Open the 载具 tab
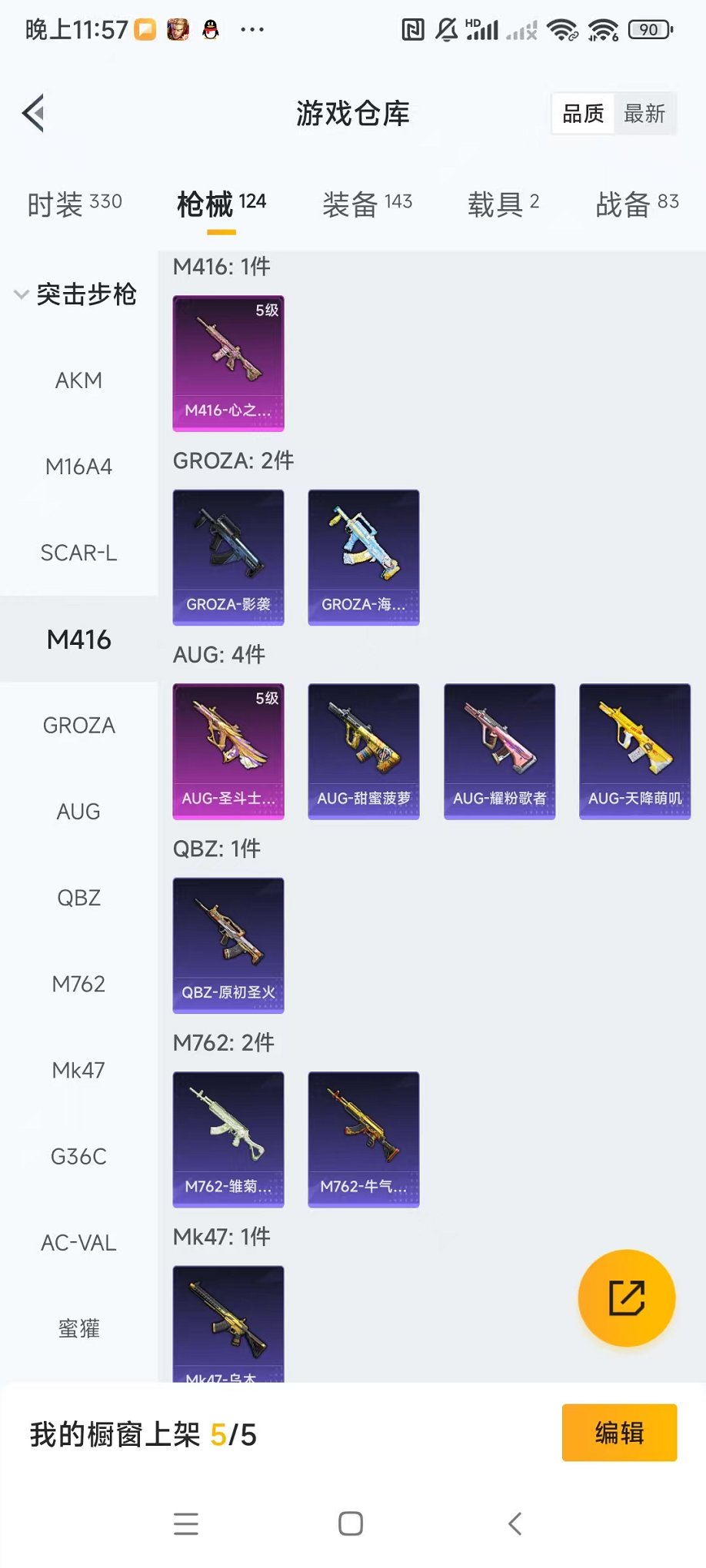Screen dimensions: 706x1568 pos(503,204)
